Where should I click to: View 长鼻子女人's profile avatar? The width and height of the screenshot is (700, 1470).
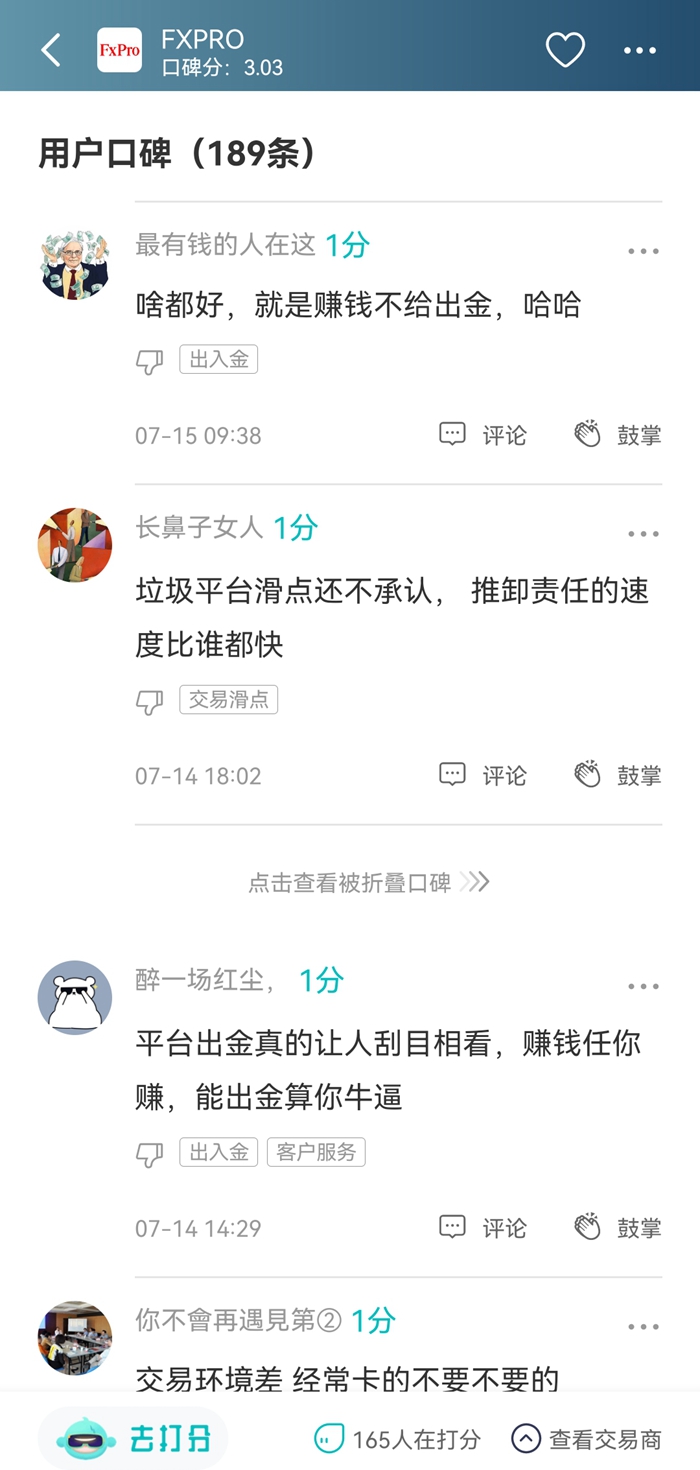coord(75,545)
